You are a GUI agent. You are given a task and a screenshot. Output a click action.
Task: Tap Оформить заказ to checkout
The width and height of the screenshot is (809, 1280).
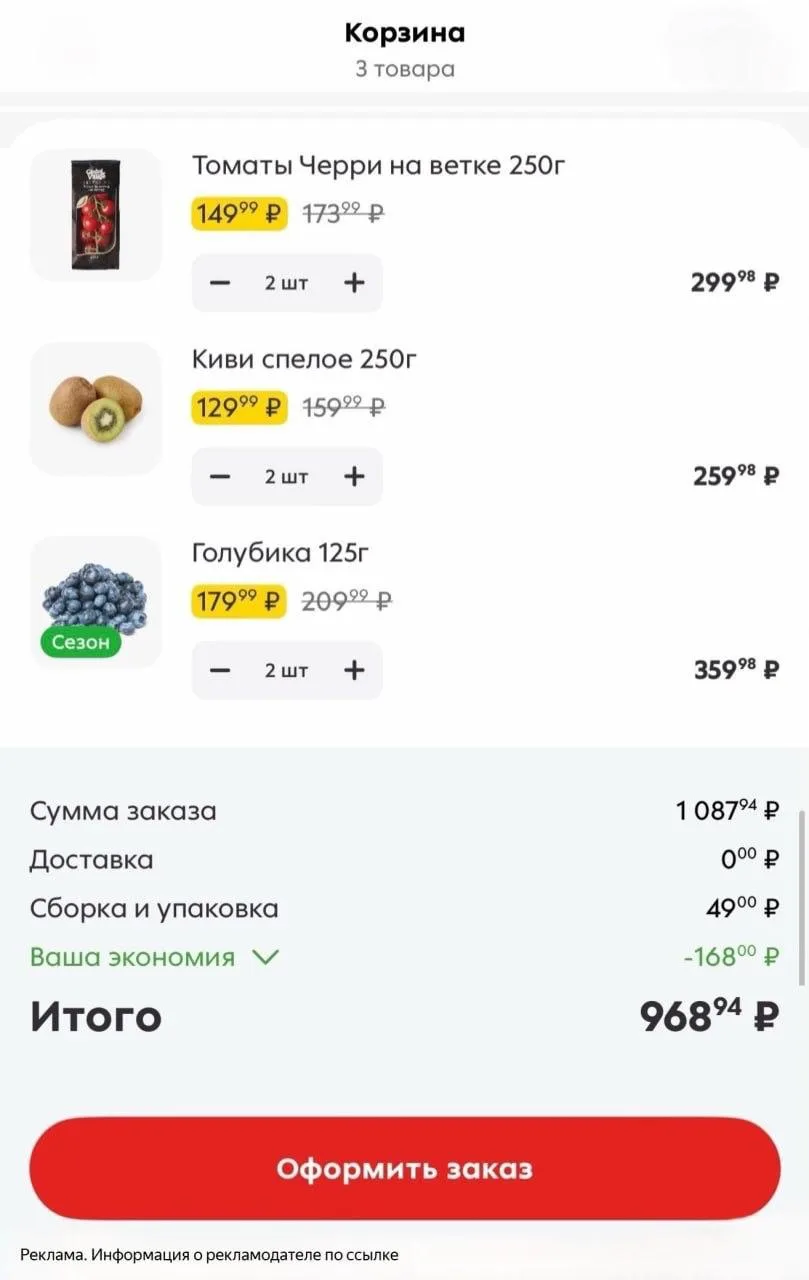coord(404,1169)
